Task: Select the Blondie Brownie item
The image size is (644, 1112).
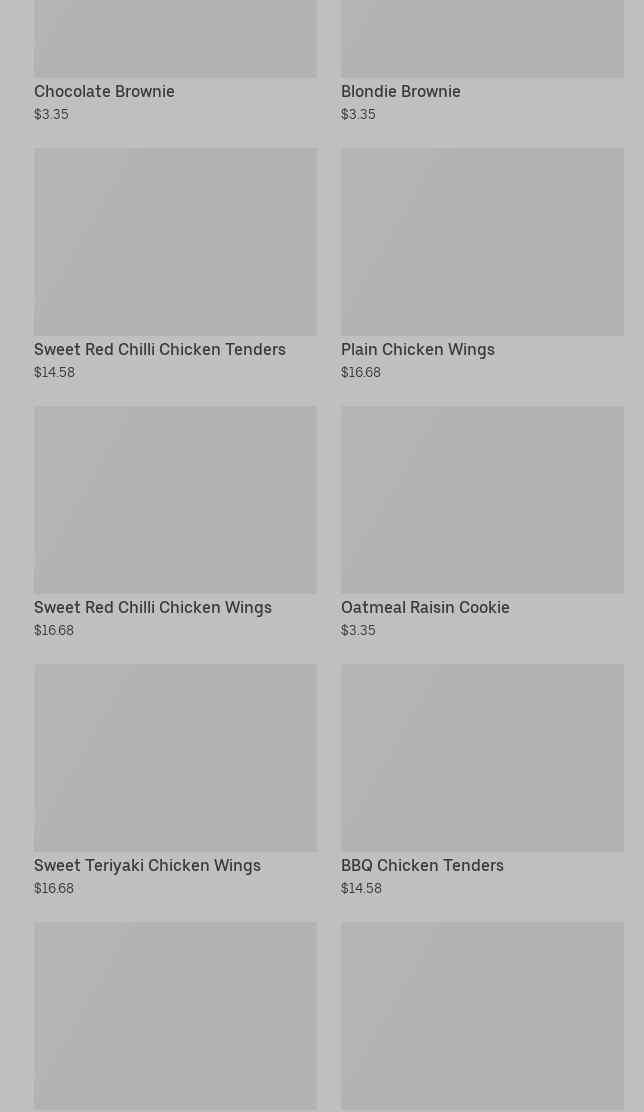Action: point(482,61)
